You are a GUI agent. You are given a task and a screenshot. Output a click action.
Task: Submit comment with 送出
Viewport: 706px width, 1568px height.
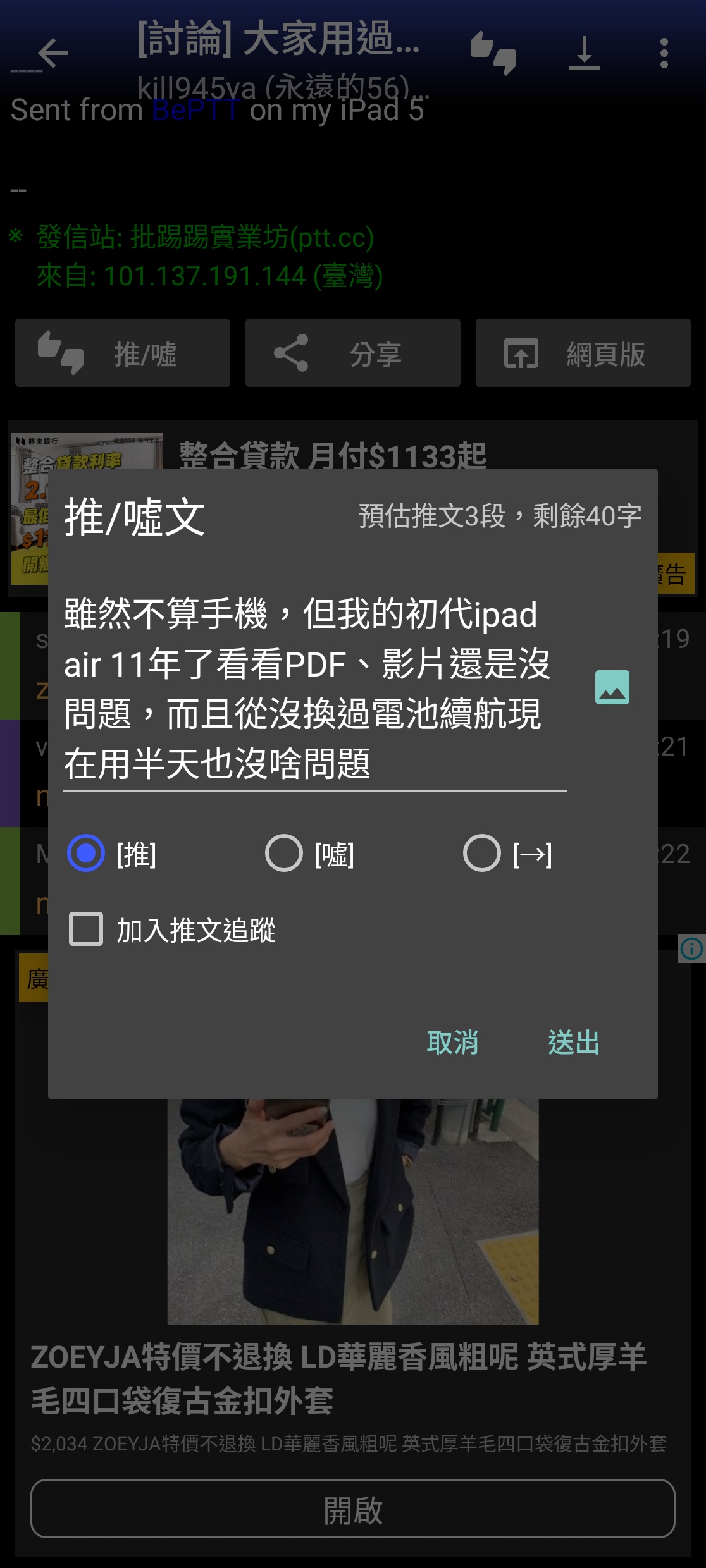pyautogui.click(x=574, y=1043)
